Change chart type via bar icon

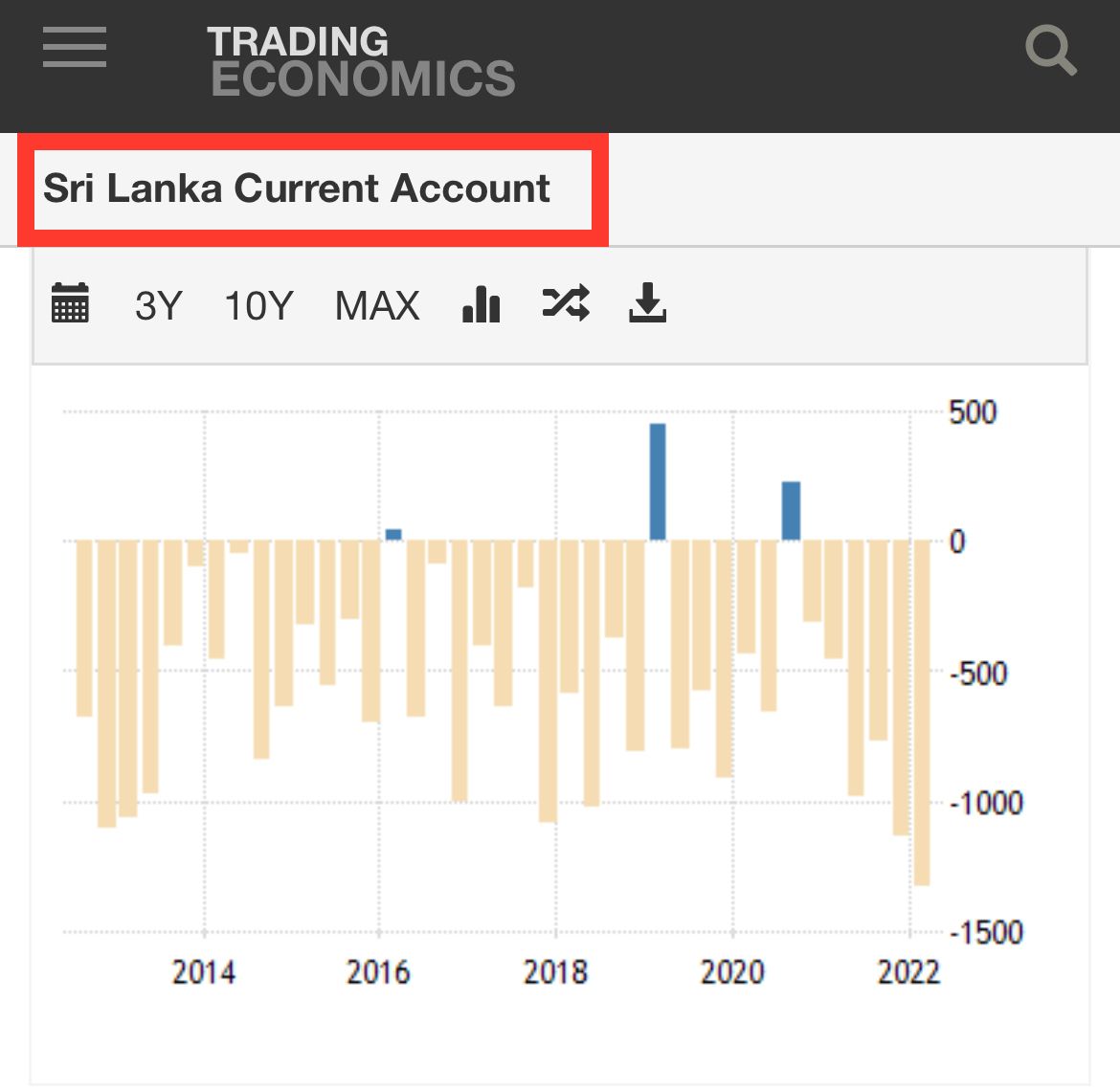click(481, 304)
